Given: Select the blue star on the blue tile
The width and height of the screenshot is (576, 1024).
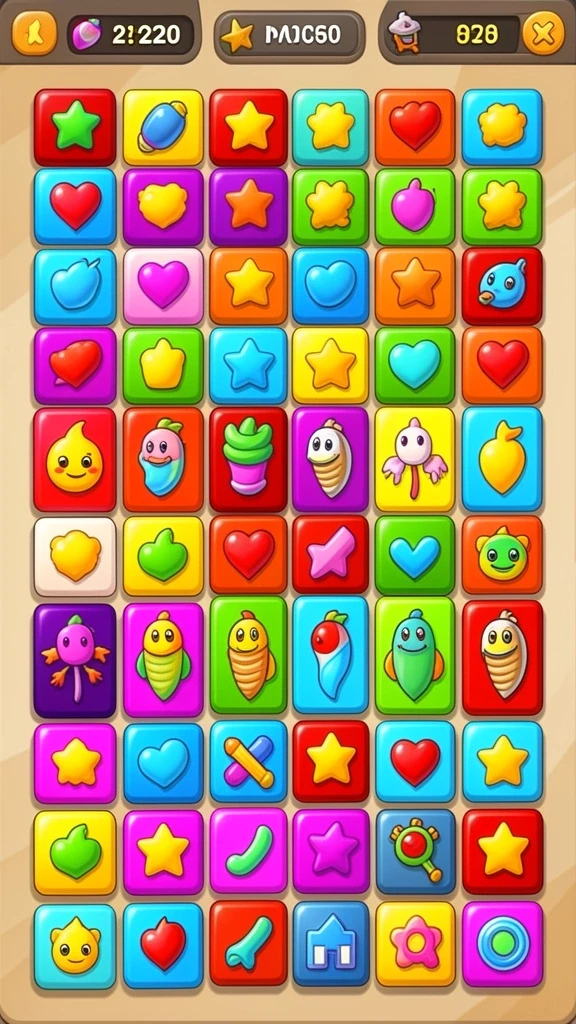Looking at the screenshot, I should tap(248, 366).
